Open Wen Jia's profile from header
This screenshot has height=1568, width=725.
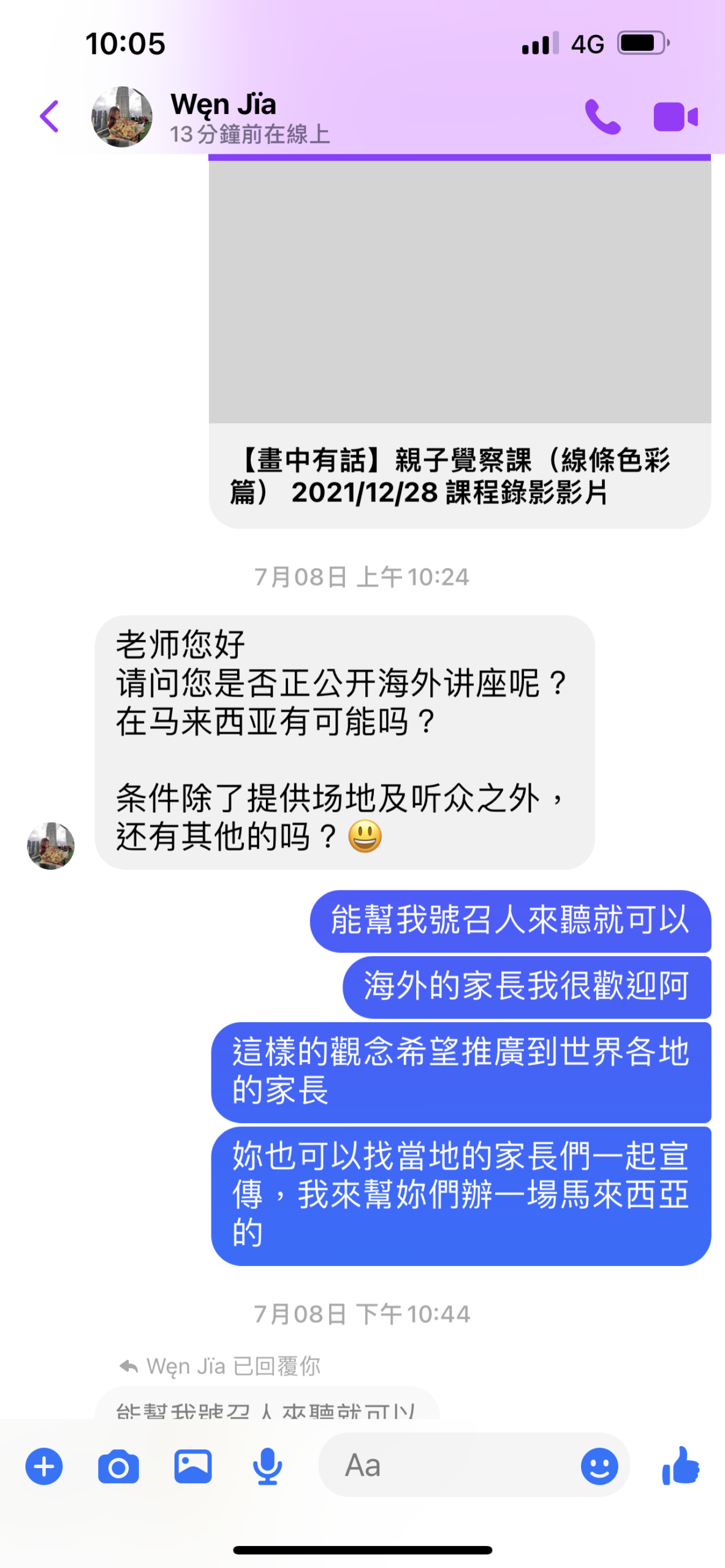(x=223, y=116)
